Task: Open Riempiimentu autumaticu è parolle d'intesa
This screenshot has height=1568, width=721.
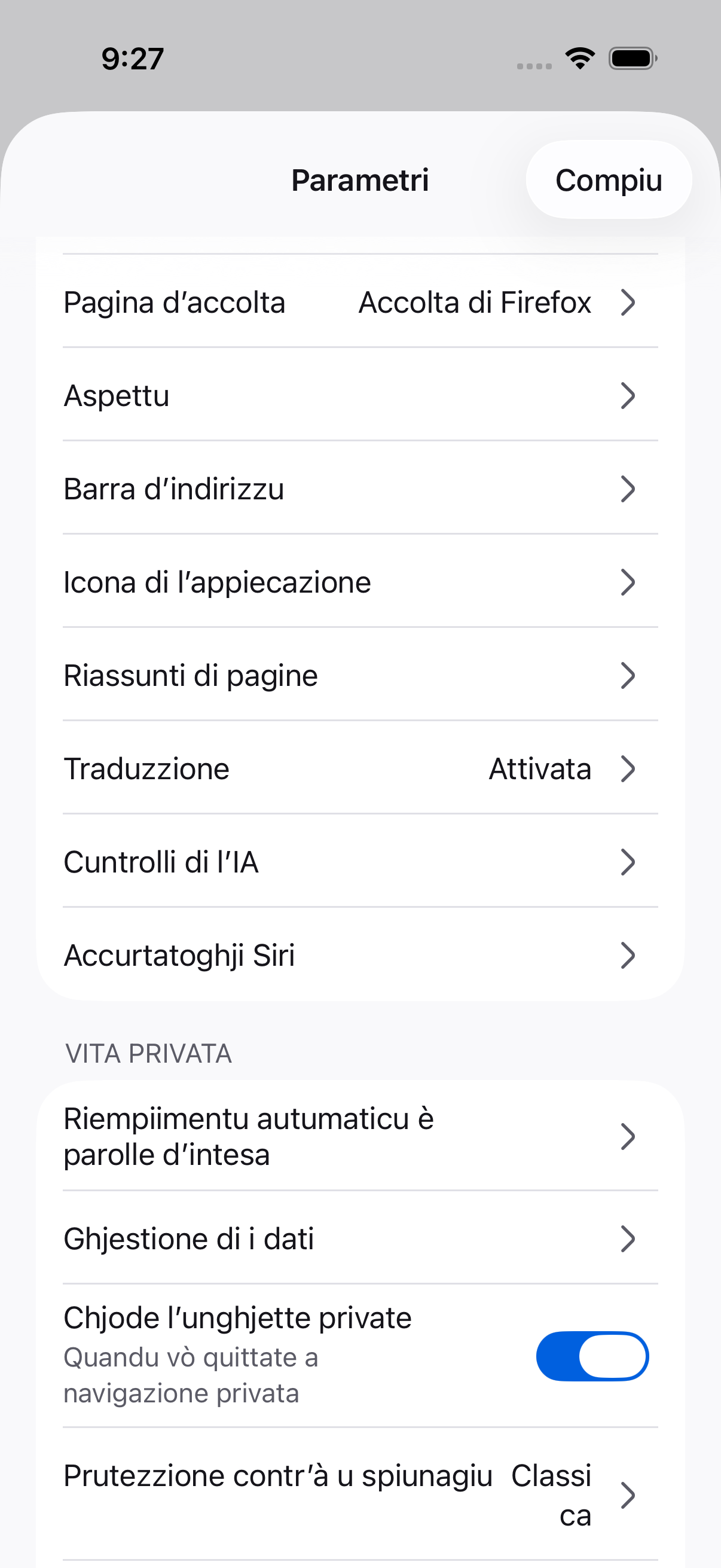Action: point(360,1136)
